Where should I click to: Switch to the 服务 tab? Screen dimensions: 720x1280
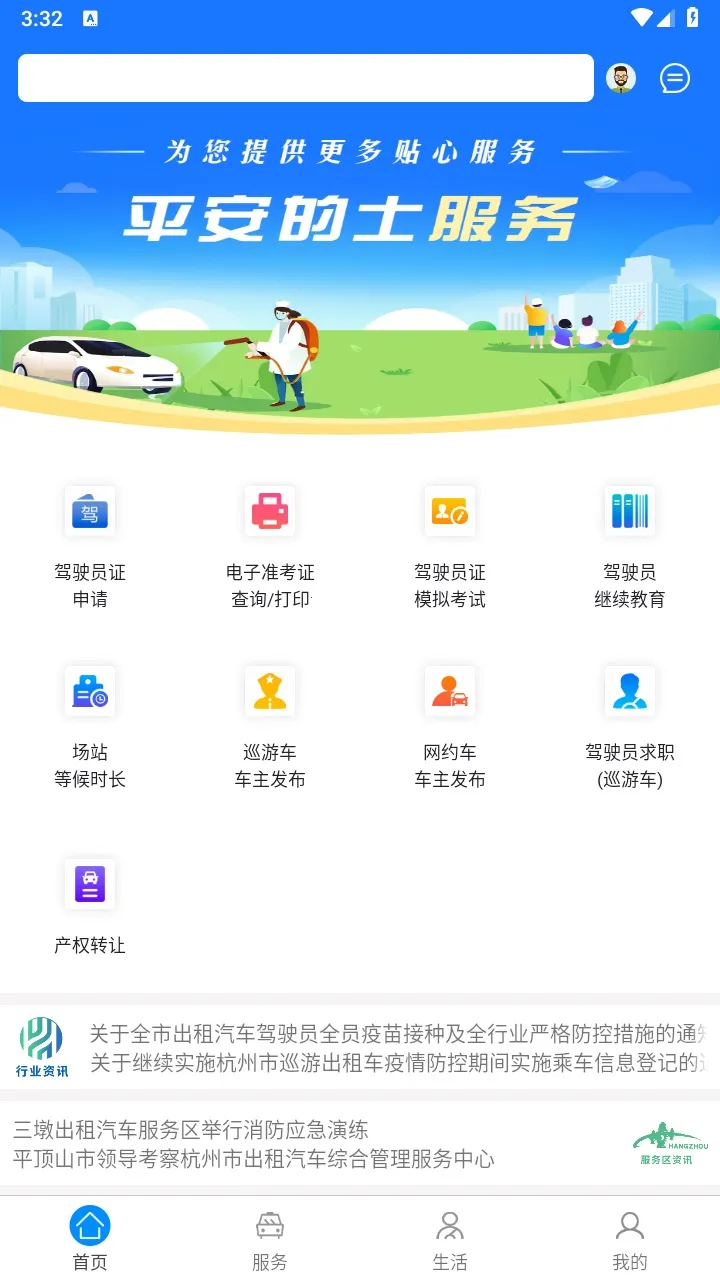[x=270, y=1240]
